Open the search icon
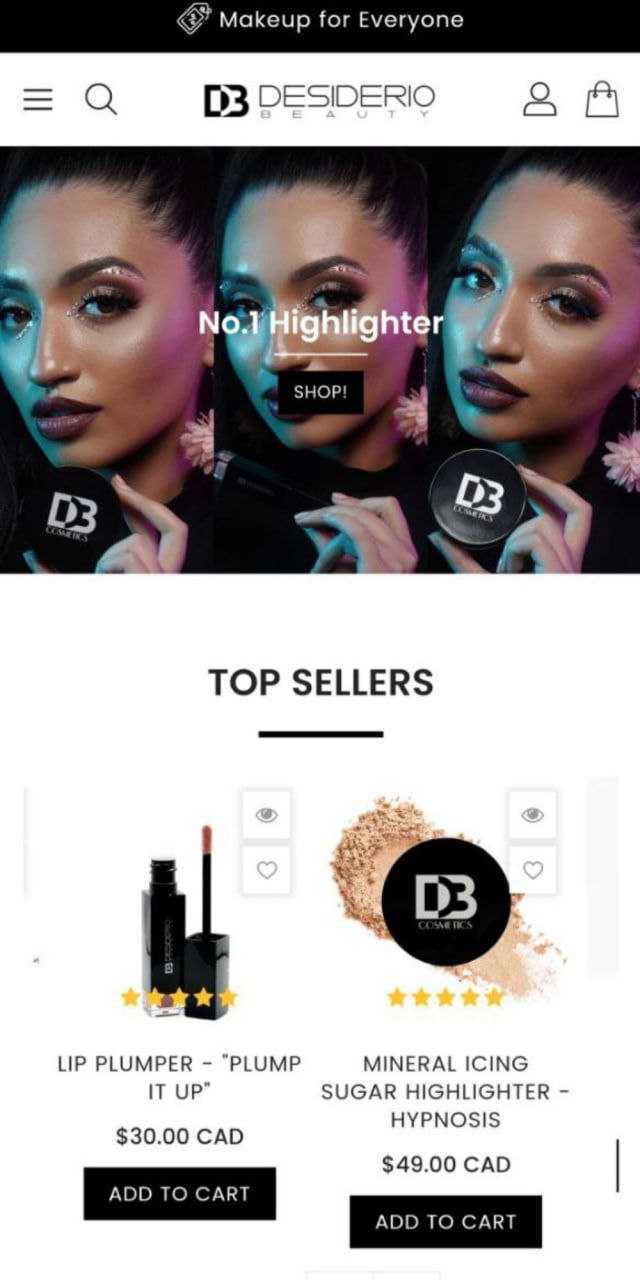Image resolution: width=640 pixels, height=1280 pixels. (x=101, y=99)
